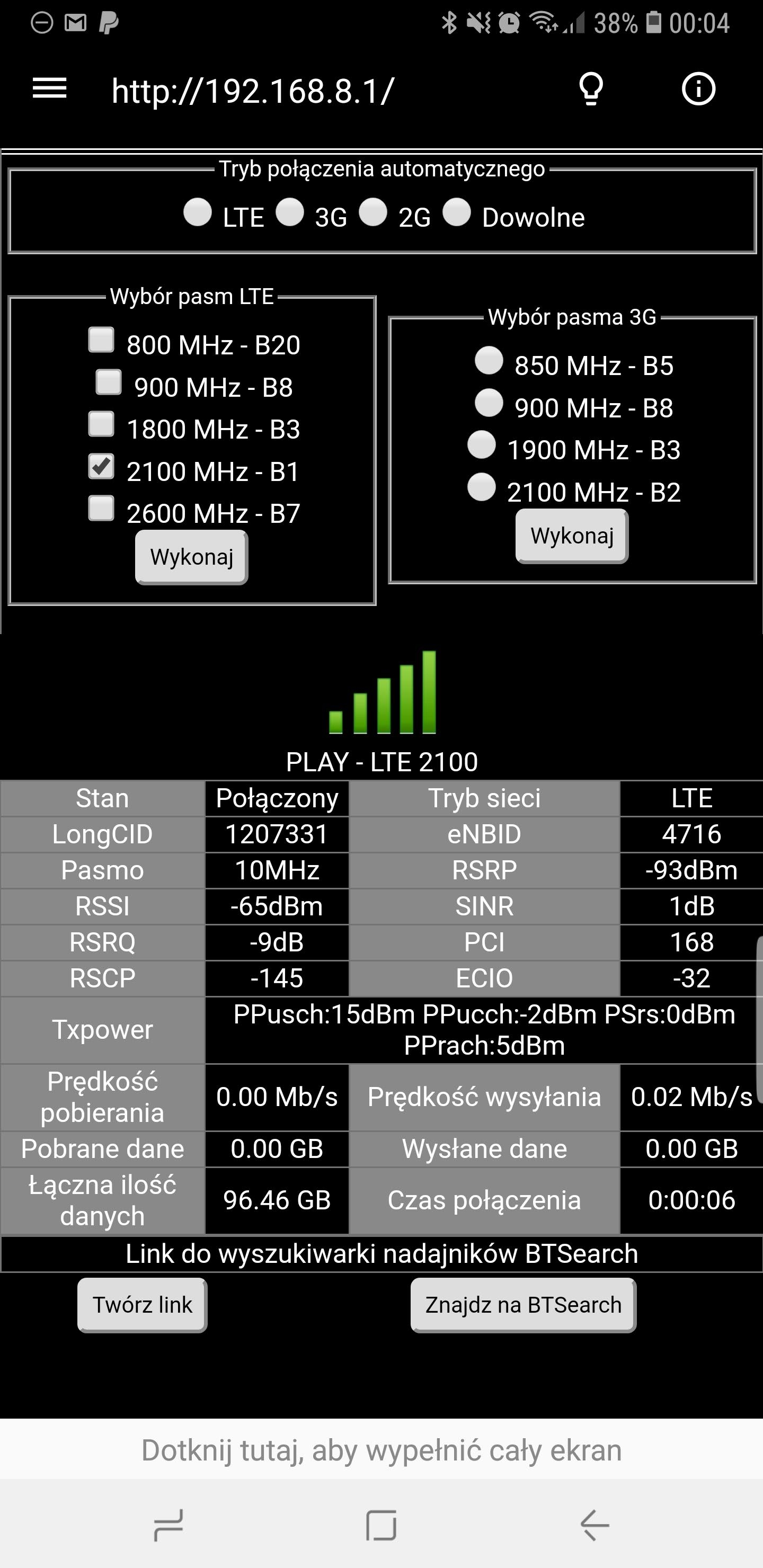
Task: Tap Wykonaj under 3G band selection
Action: tap(572, 536)
